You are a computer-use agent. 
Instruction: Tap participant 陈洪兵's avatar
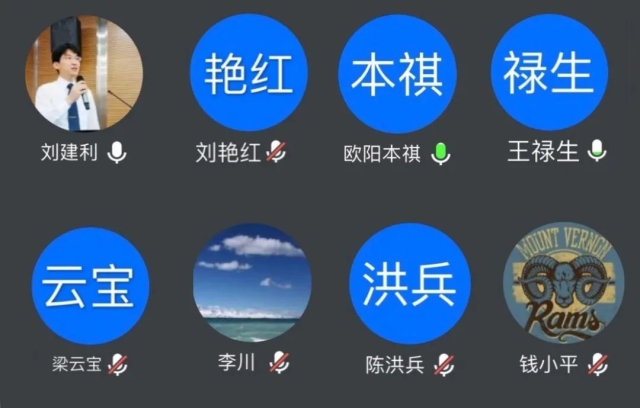(x=408, y=284)
